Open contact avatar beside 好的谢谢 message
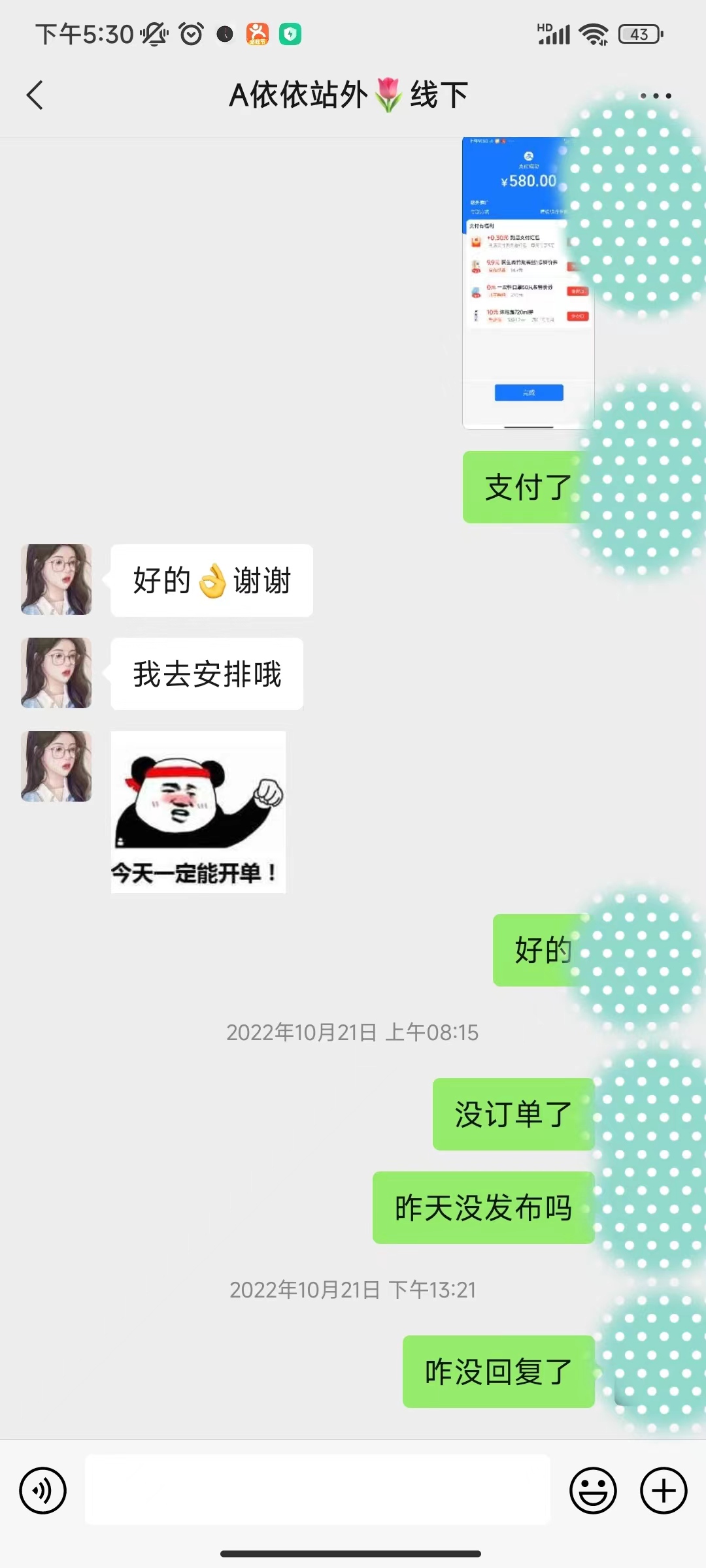 pos(56,580)
